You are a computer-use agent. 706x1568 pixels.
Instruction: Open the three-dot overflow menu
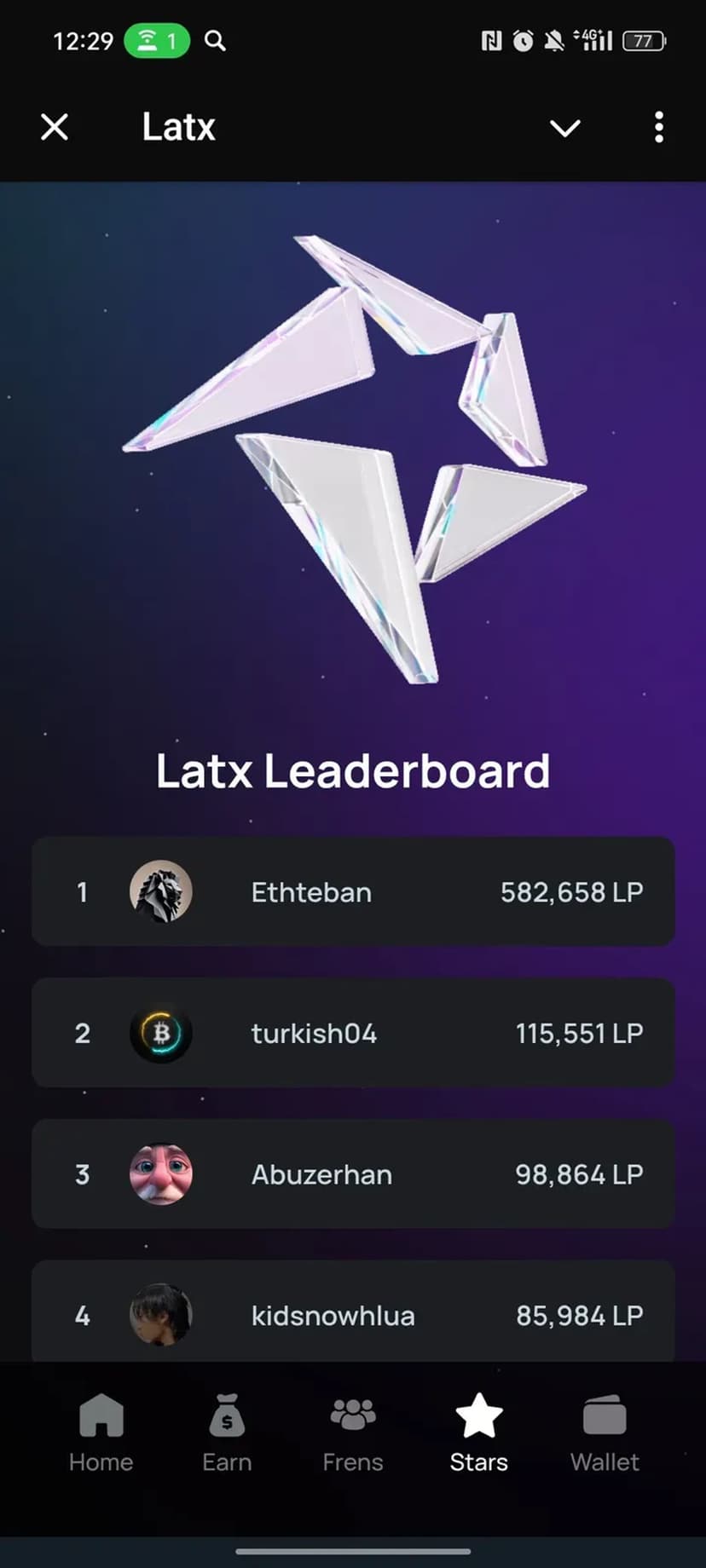coord(658,128)
